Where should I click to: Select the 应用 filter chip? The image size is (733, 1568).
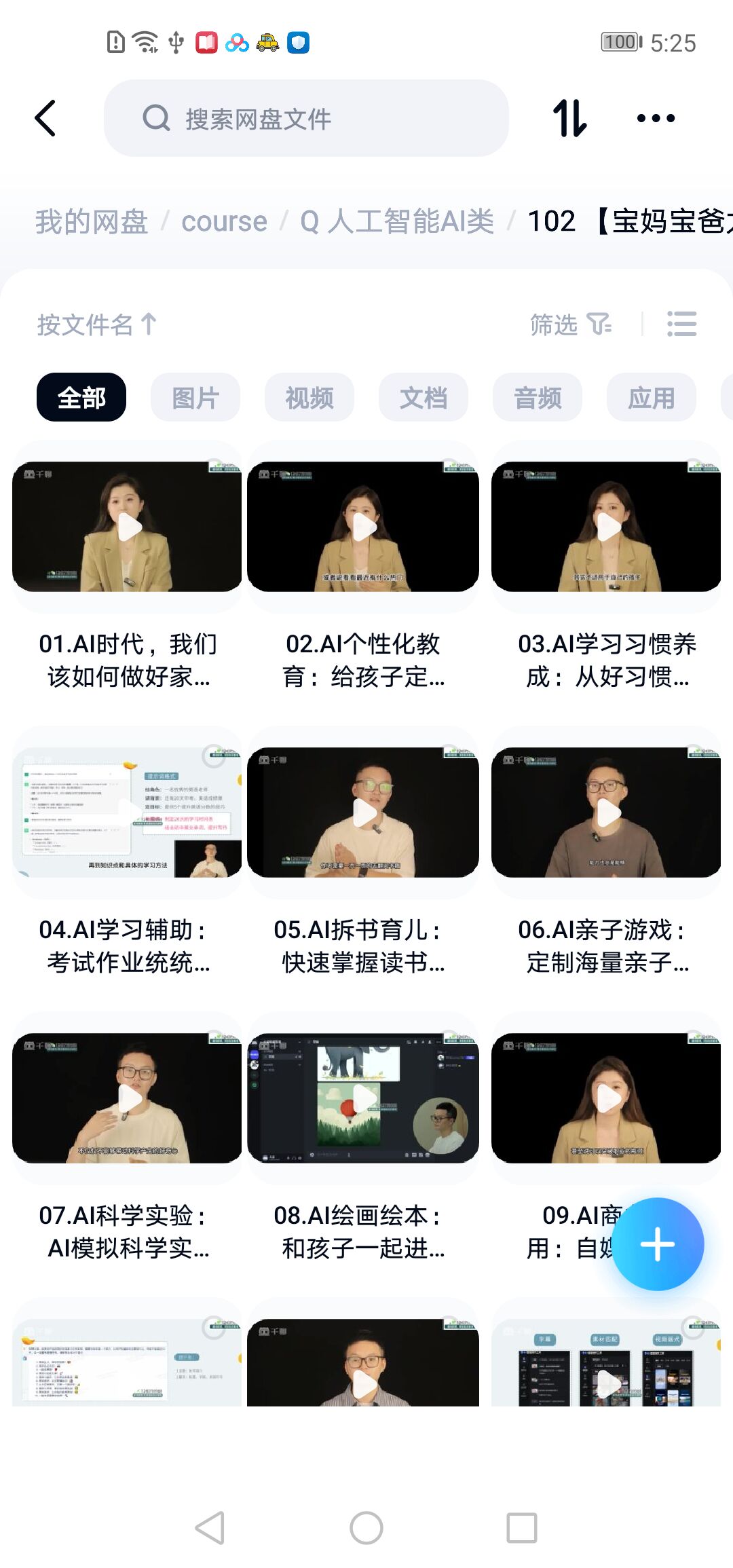[x=652, y=398]
